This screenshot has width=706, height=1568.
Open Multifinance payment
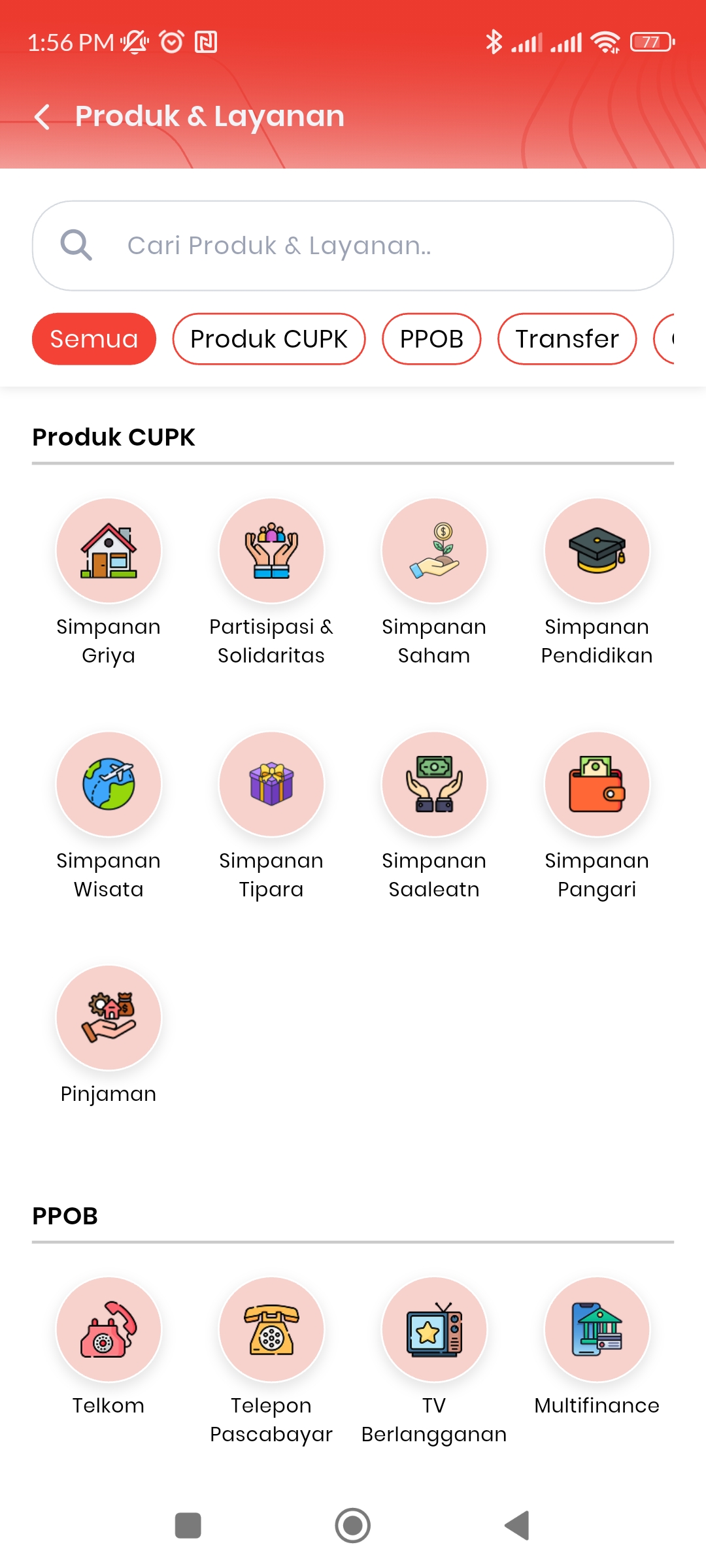point(597,1347)
